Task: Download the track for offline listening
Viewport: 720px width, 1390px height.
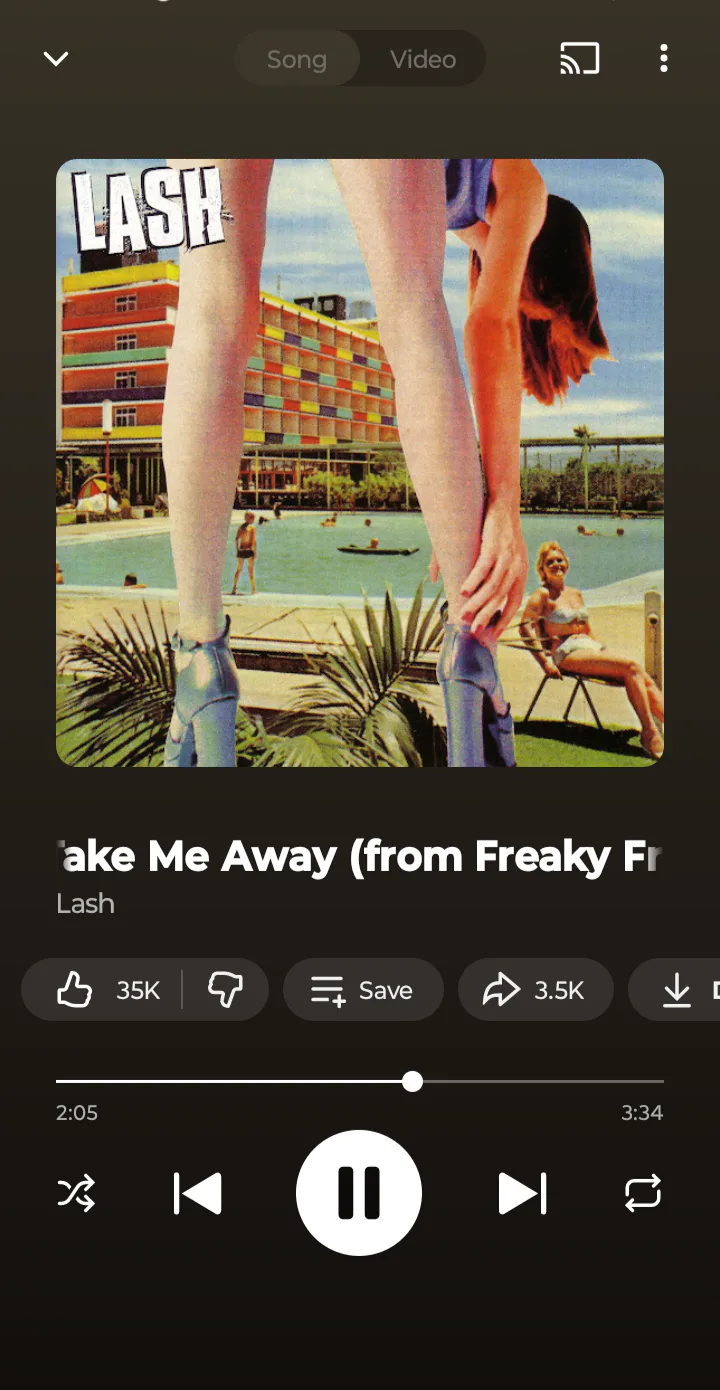Action: pyautogui.click(x=674, y=990)
